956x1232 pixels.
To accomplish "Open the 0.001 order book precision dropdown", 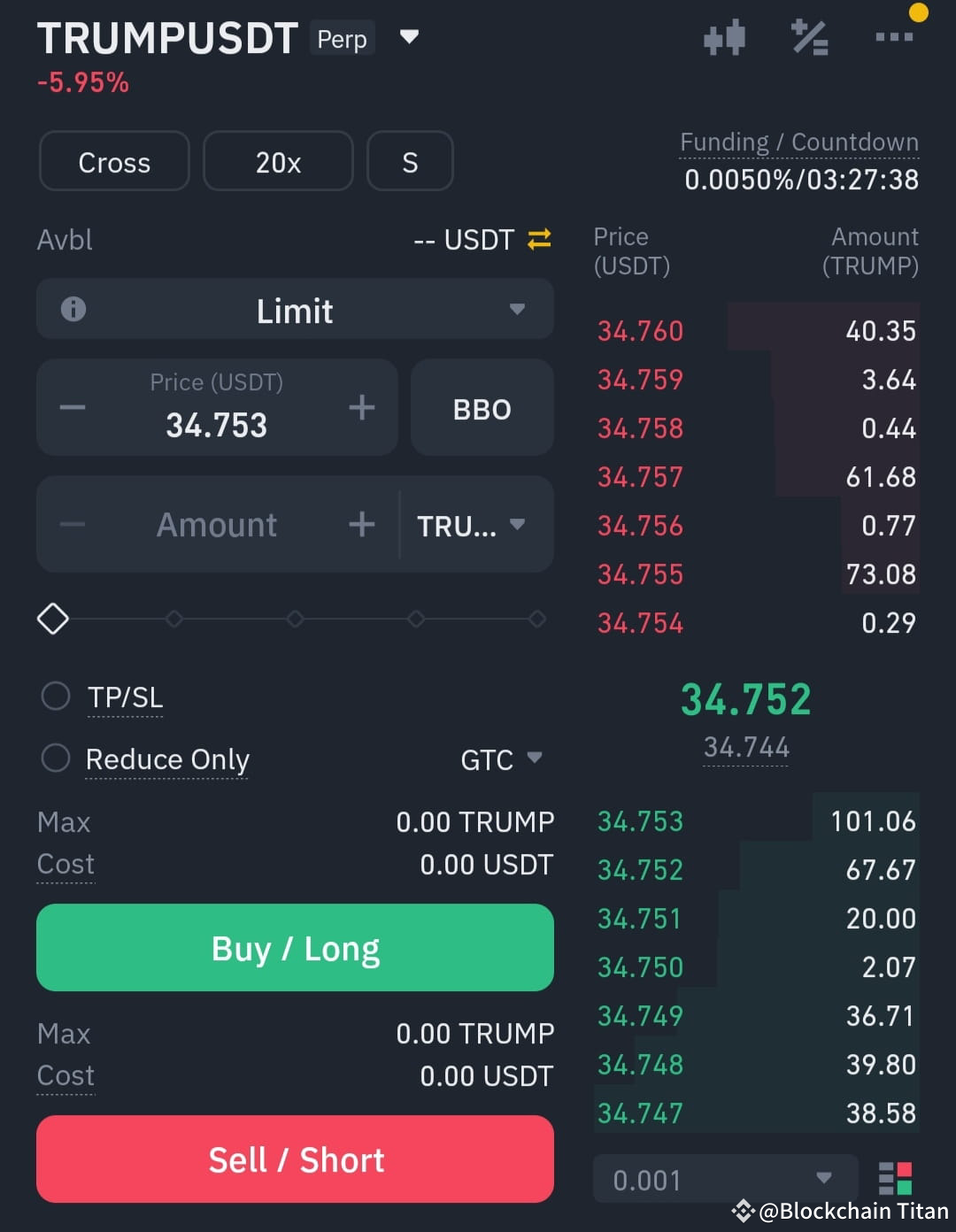I will pyautogui.click(x=724, y=1179).
